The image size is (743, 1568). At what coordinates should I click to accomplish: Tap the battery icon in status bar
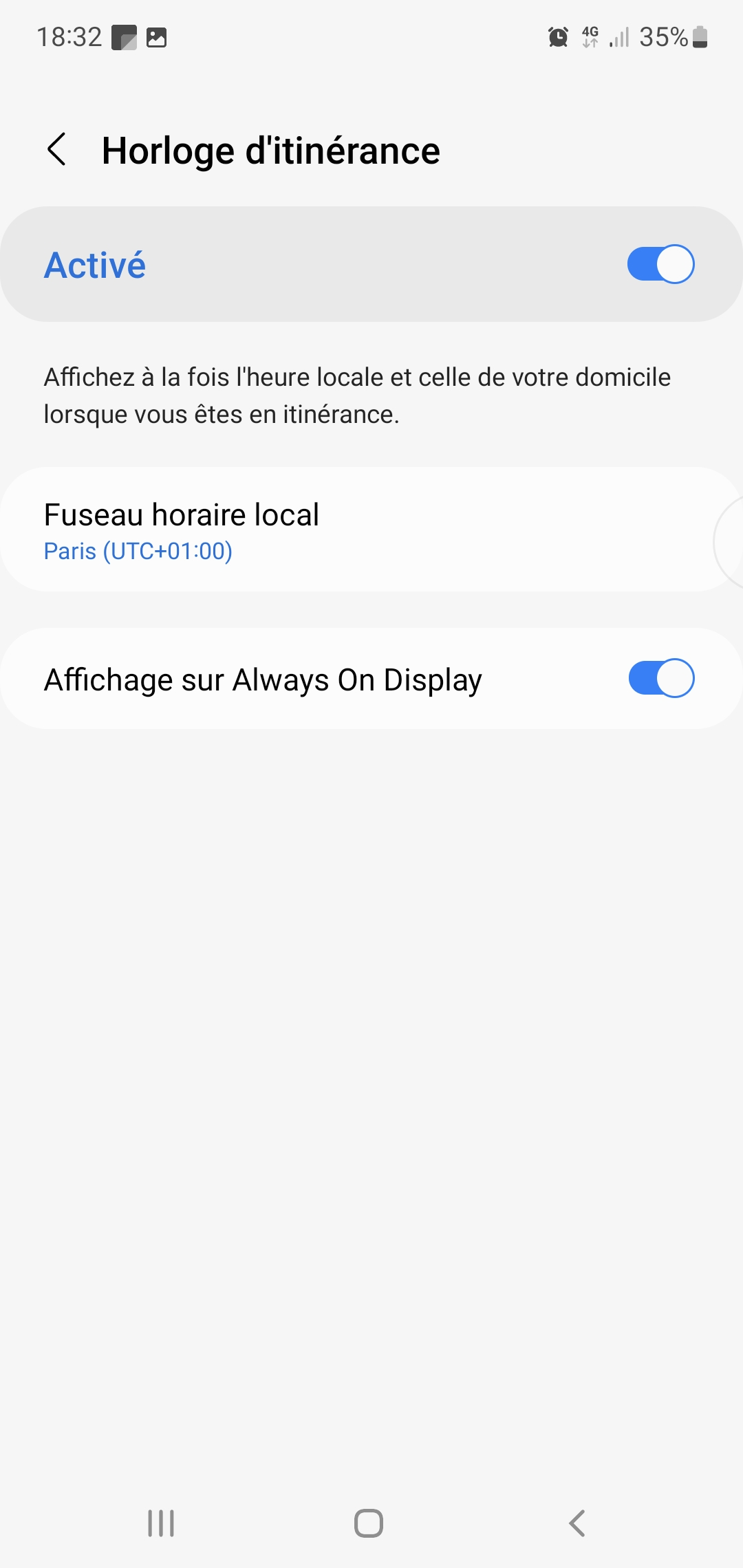[x=699, y=38]
